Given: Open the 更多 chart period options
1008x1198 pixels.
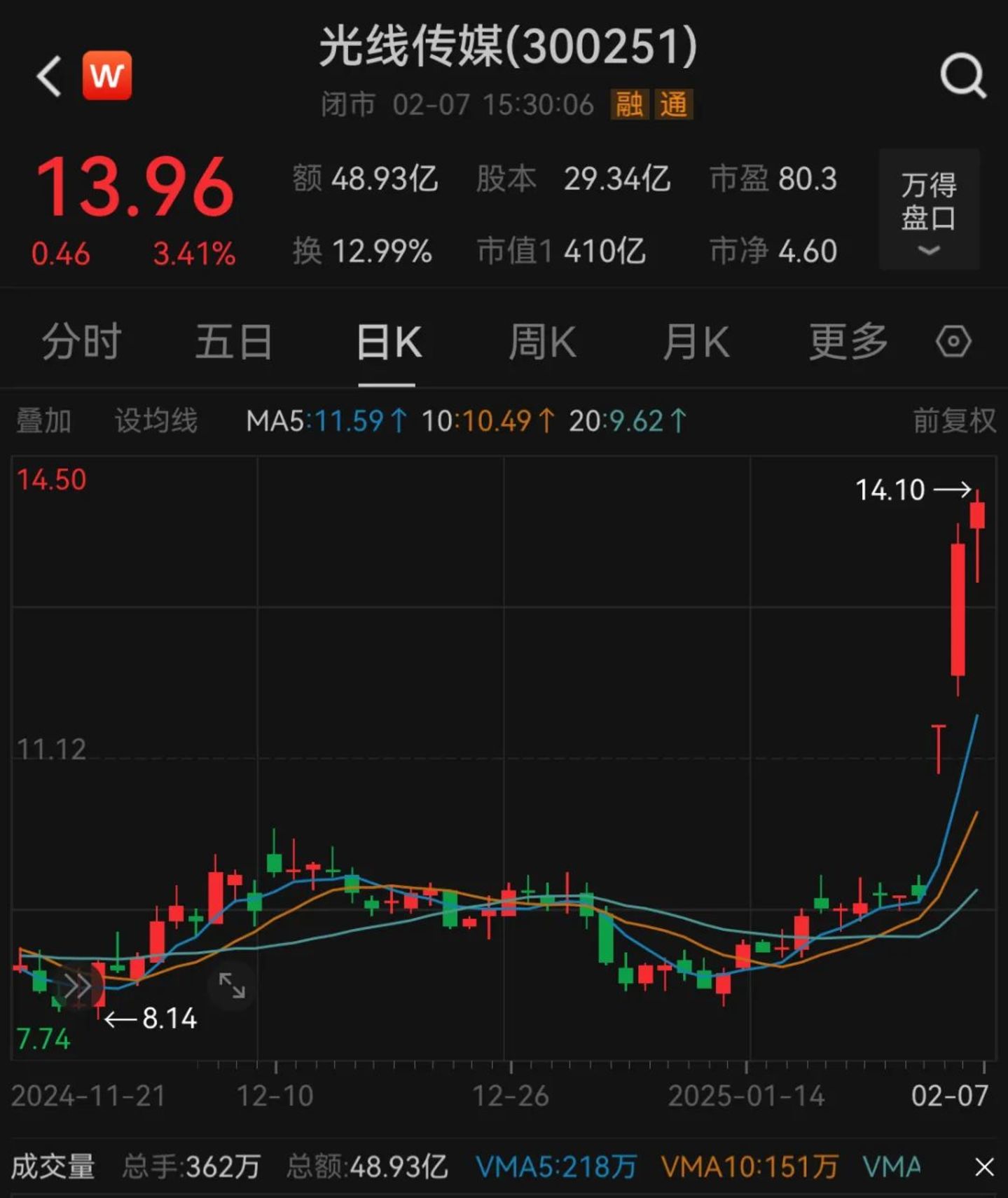Looking at the screenshot, I should pos(848,342).
